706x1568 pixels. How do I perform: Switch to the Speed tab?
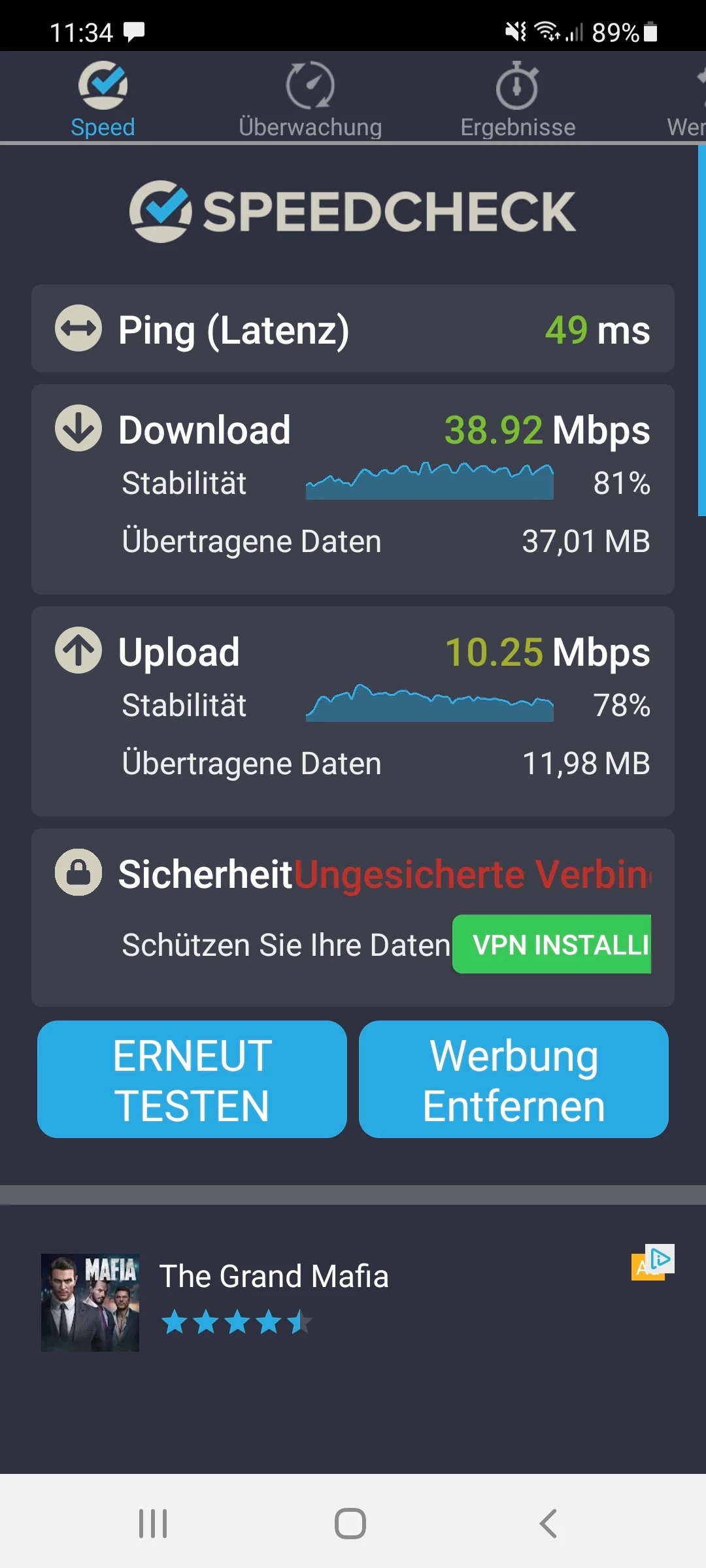(x=103, y=99)
